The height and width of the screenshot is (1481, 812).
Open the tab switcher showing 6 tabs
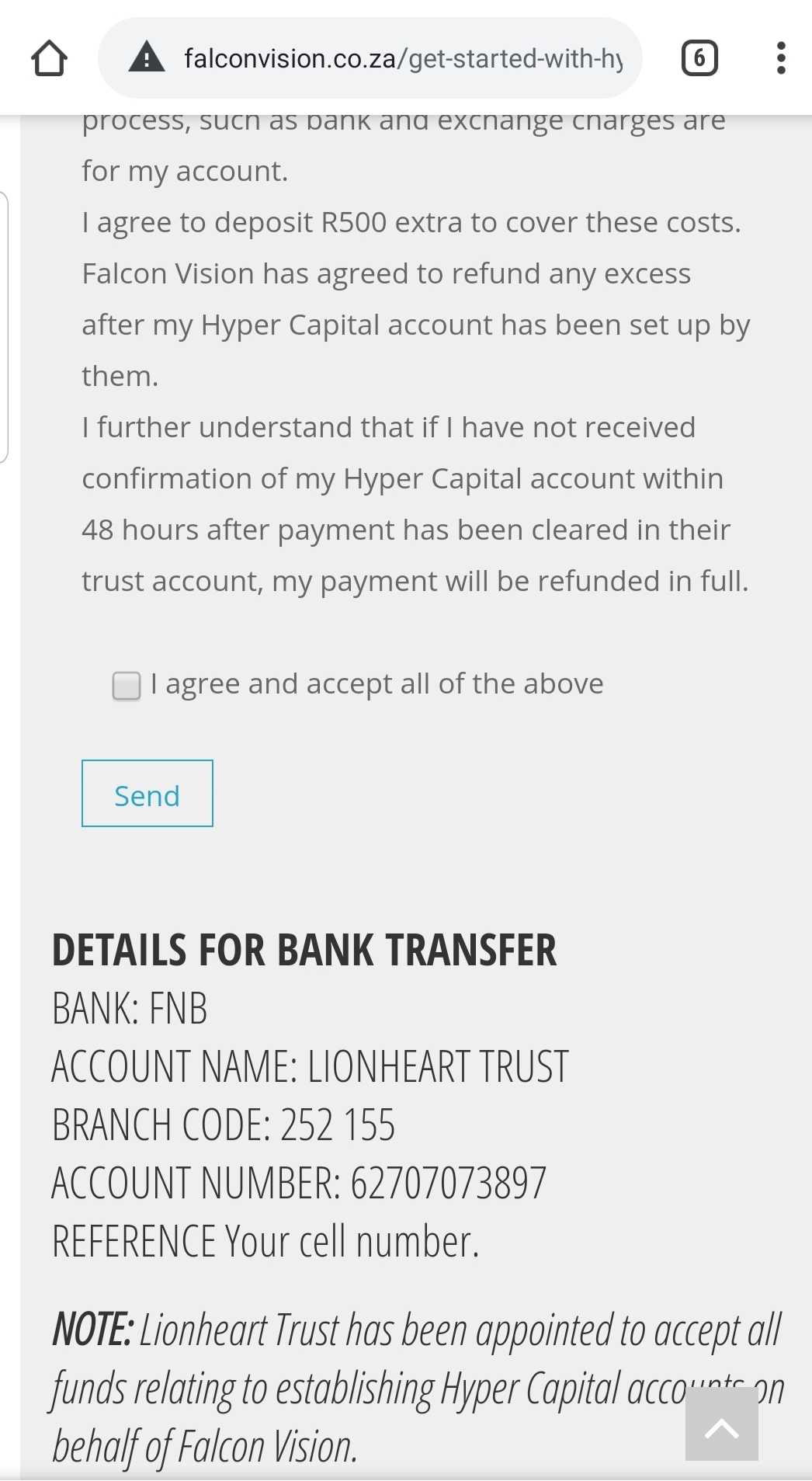pos(699,58)
